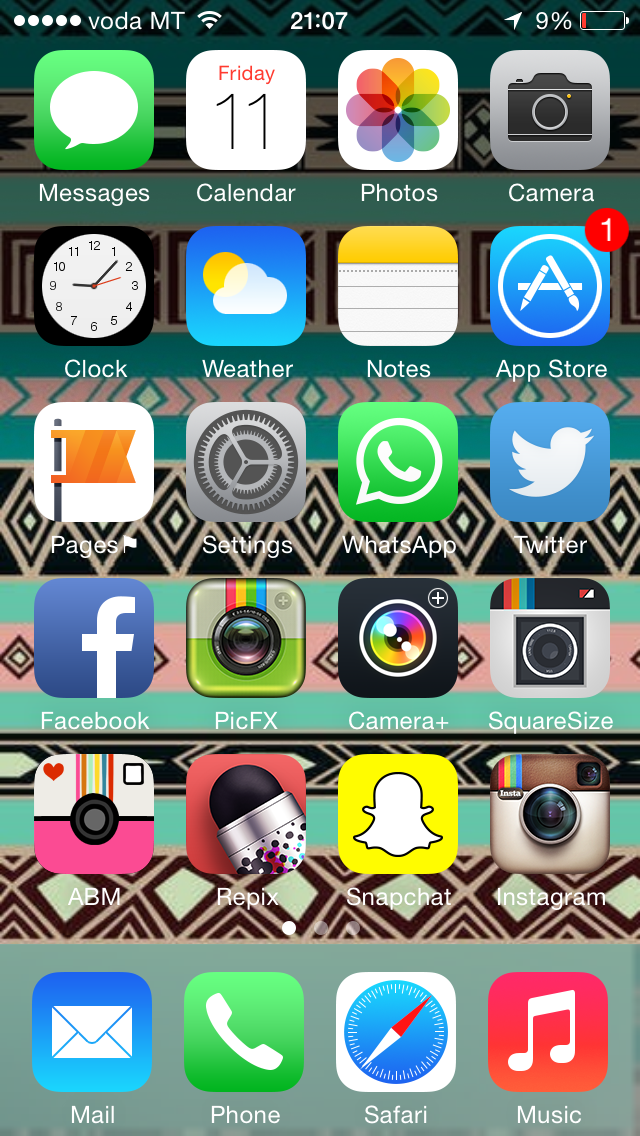Open App Store with one update badge
This screenshot has width=640, height=1136.
[550, 286]
